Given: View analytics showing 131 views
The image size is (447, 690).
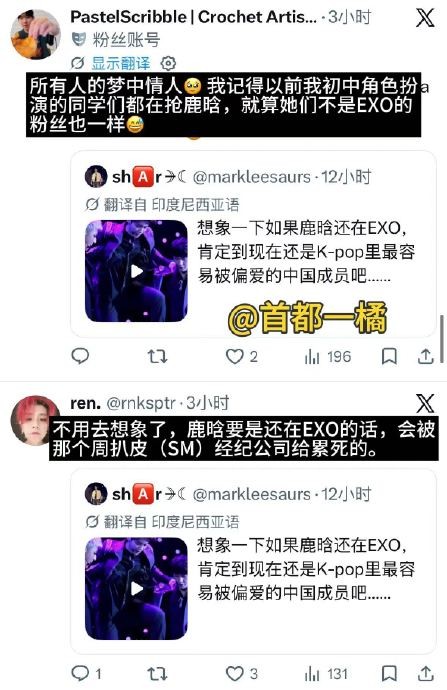Looking at the screenshot, I should [326, 674].
